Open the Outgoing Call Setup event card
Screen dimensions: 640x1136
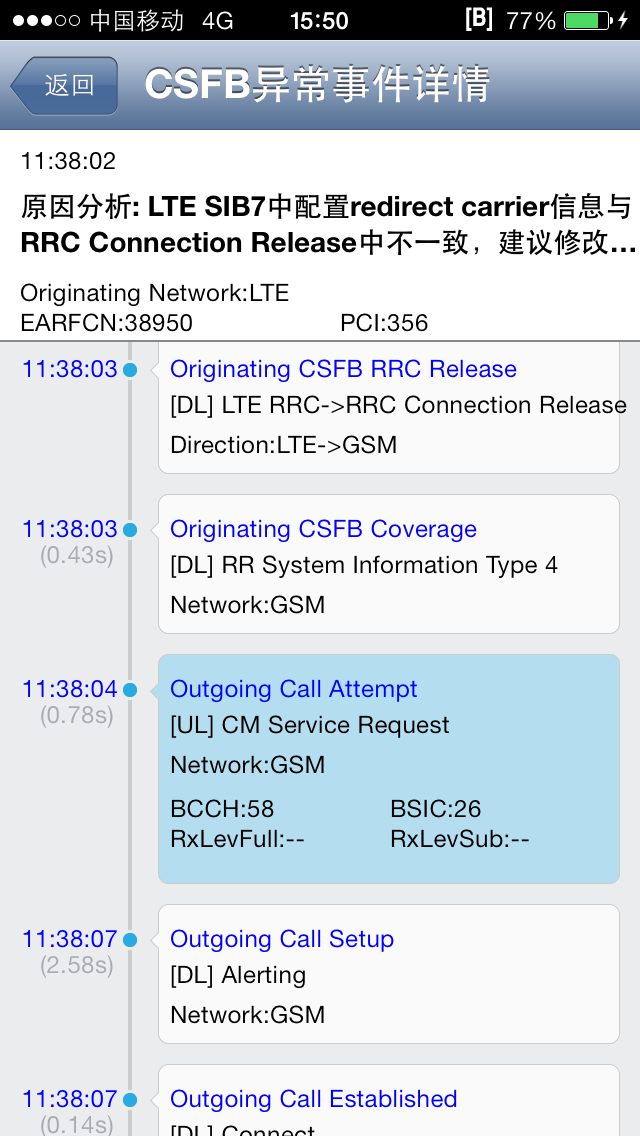point(388,974)
